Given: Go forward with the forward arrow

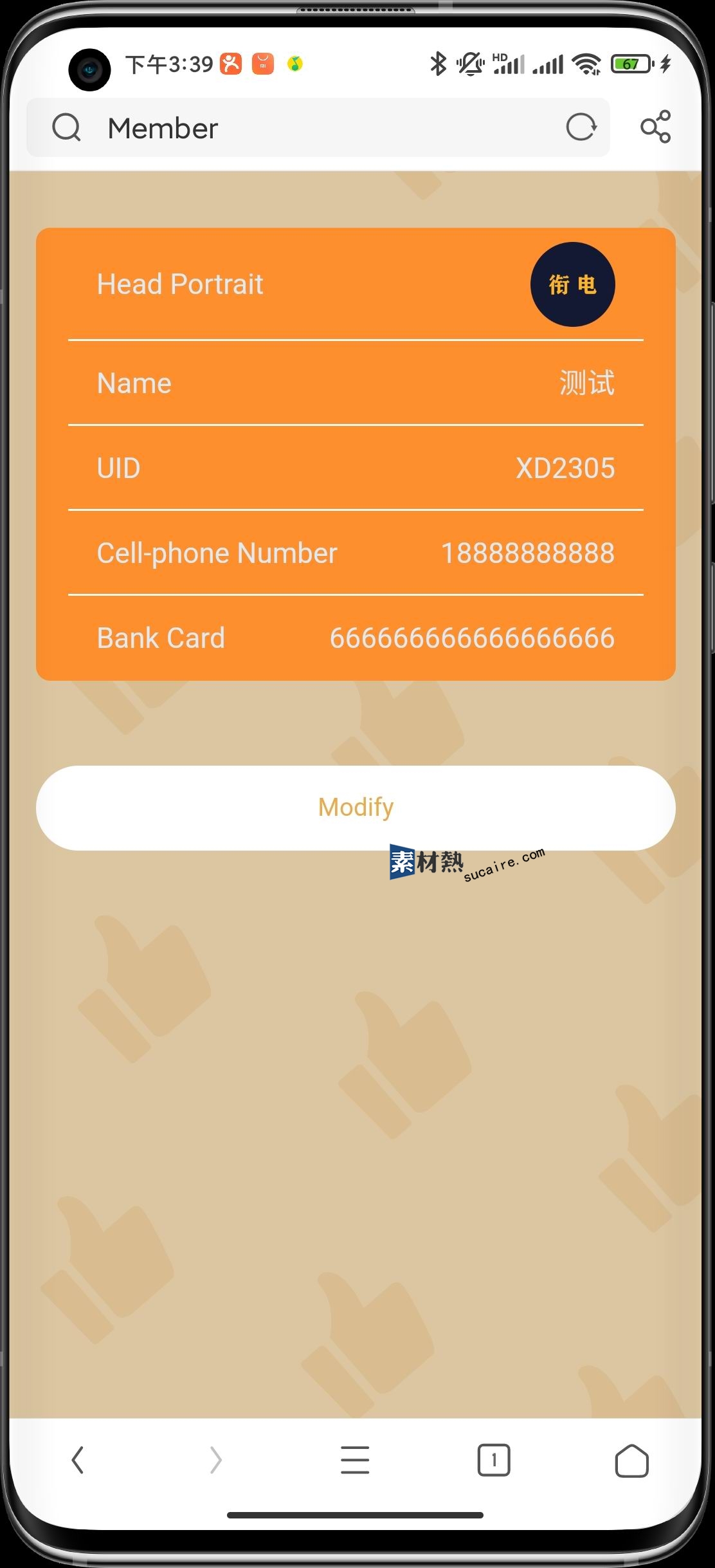Looking at the screenshot, I should [216, 1460].
